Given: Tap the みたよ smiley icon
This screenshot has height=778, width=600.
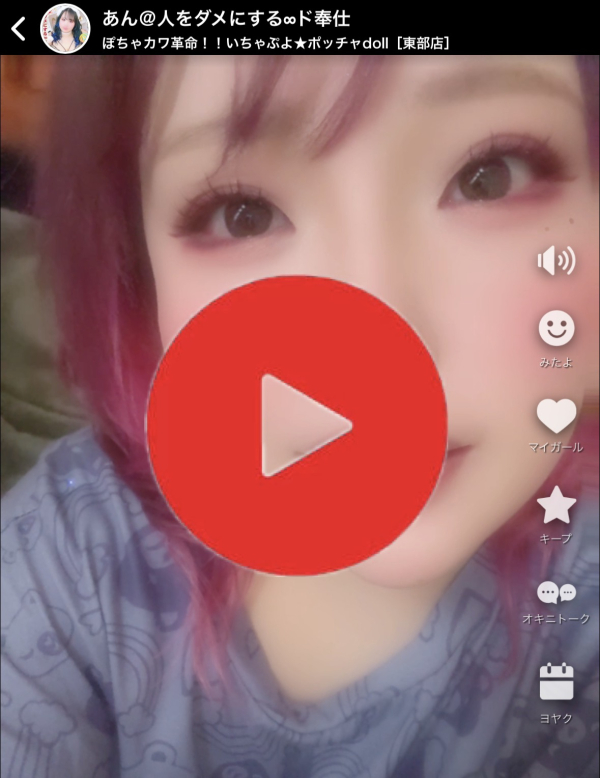Looking at the screenshot, I should click(556, 328).
